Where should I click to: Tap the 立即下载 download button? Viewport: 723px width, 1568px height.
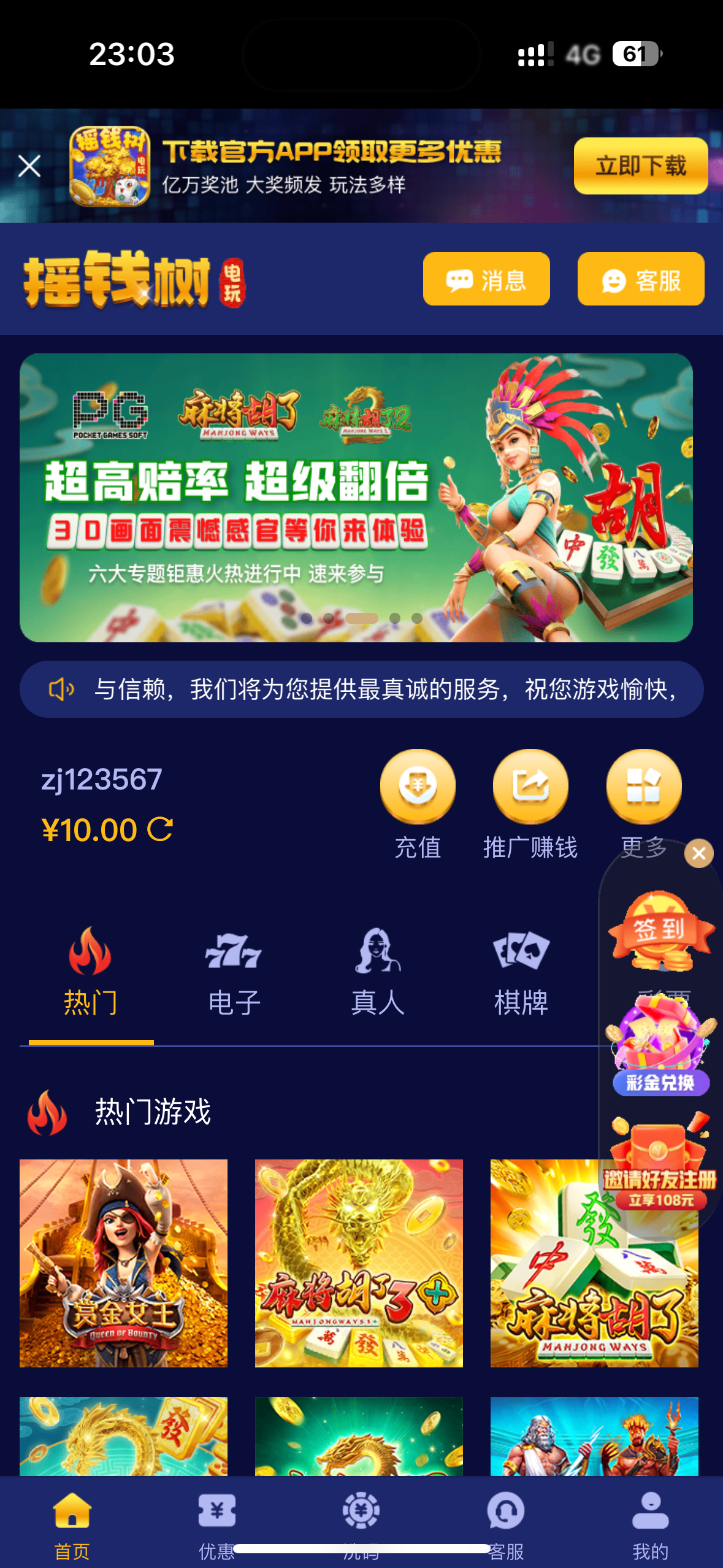pos(640,166)
